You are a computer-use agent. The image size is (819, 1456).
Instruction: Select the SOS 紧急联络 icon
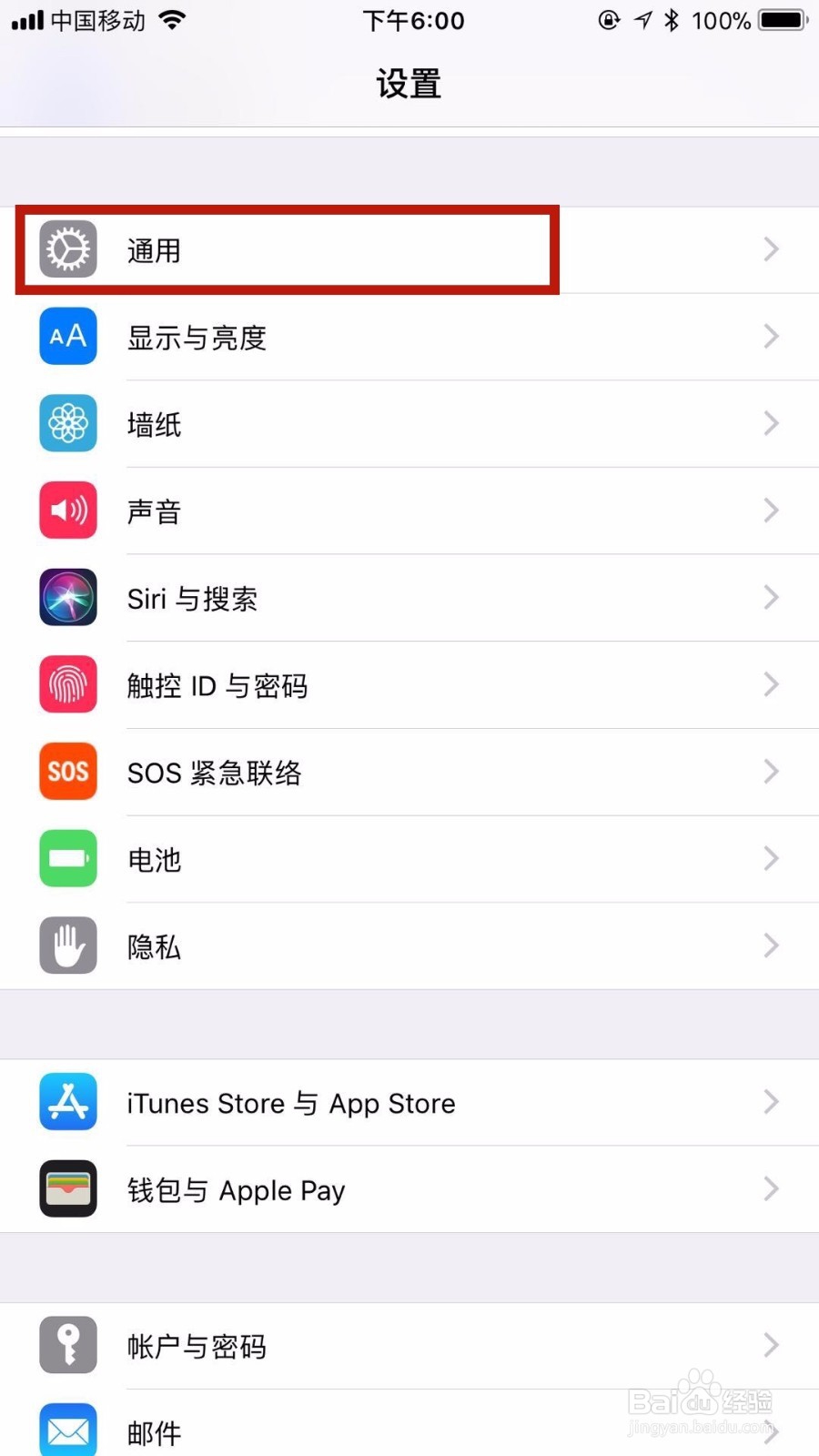coord(67,772)
